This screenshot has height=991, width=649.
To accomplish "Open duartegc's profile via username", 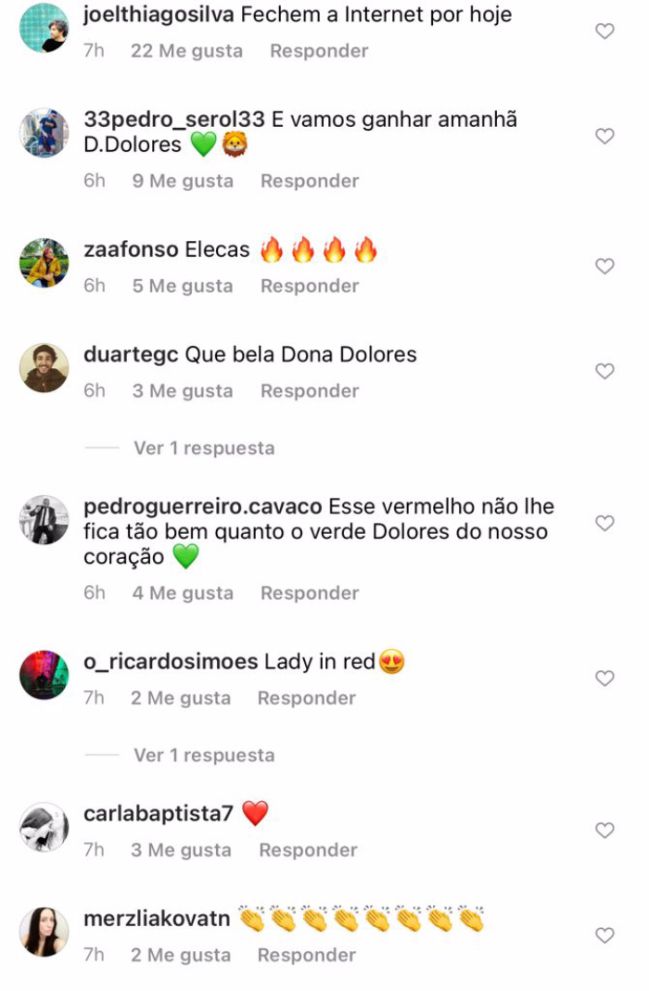I will (131, 355).
